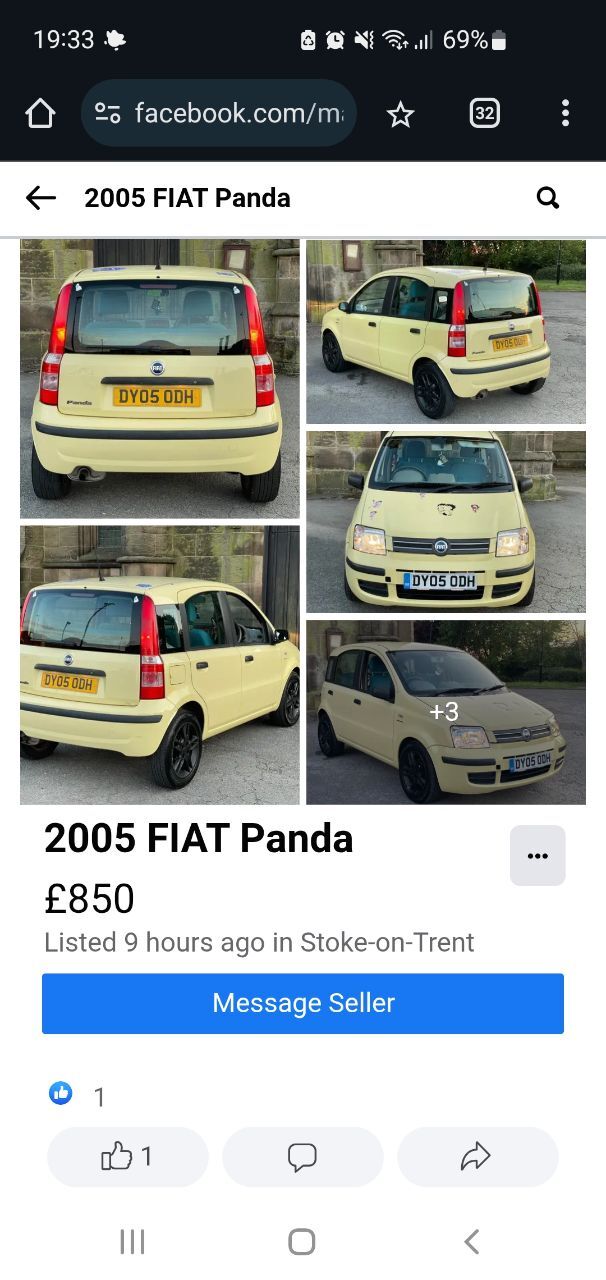The width and height of the screenshot is (606, 1280).
Task: Tap the browser home button
Action: coord(40,114)
